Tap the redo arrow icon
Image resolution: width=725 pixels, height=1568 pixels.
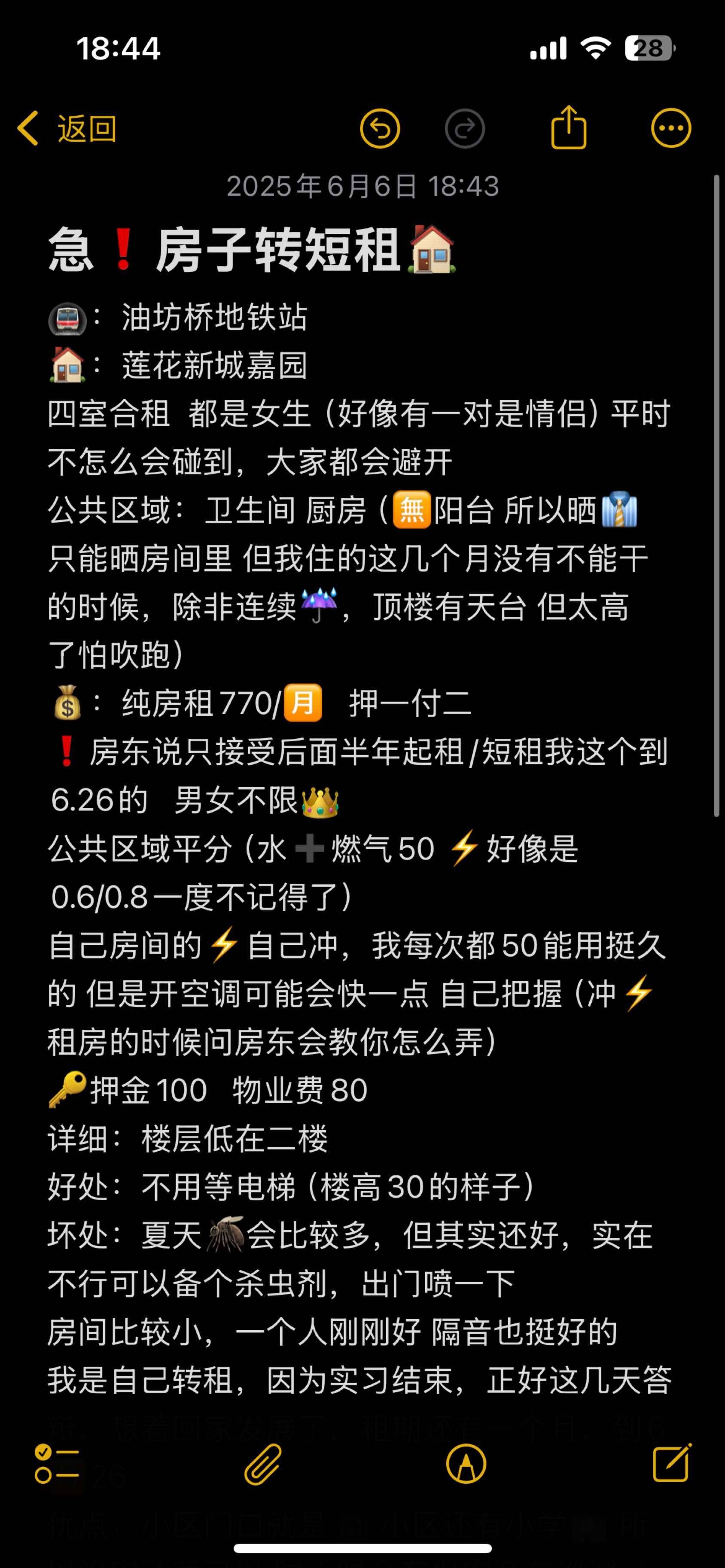(465, 128)
